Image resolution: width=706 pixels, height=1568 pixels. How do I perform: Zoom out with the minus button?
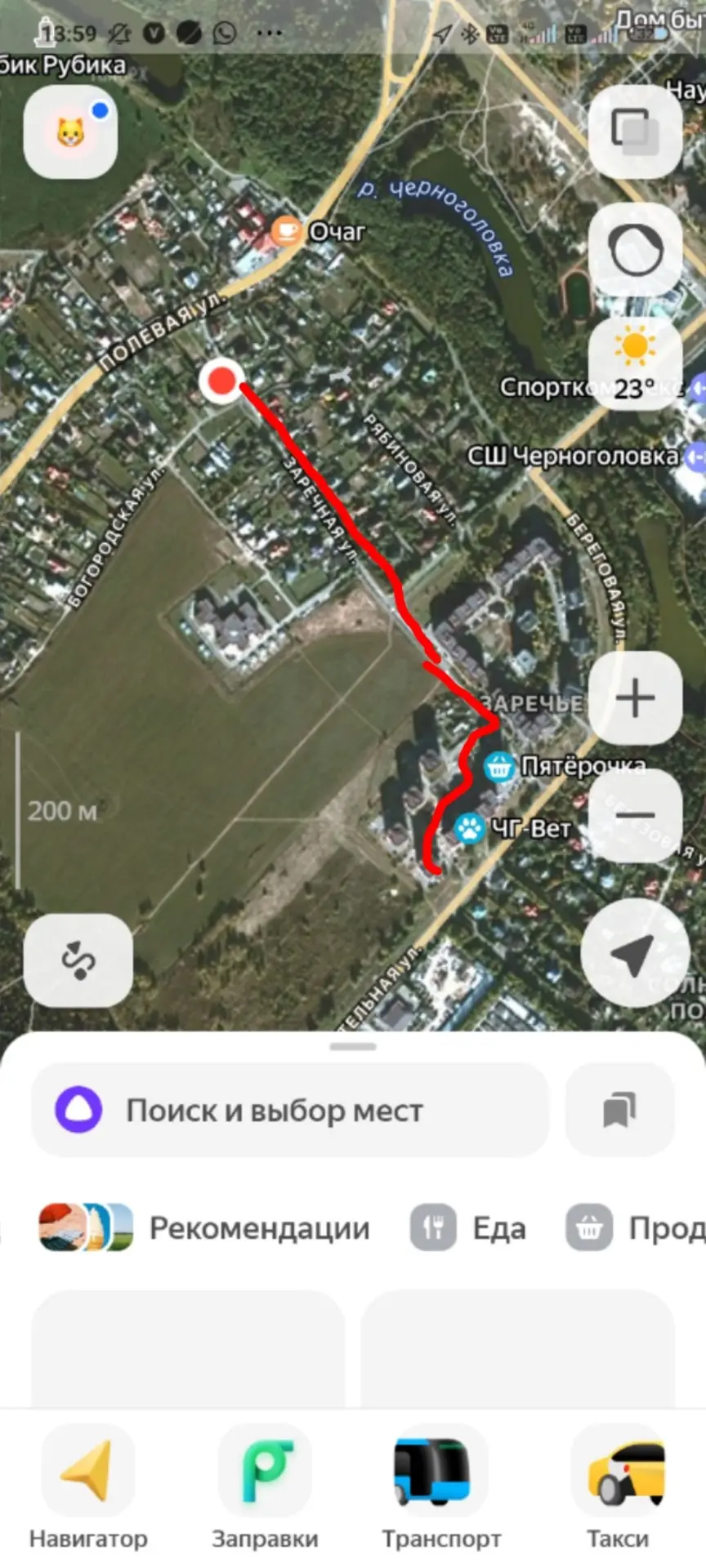pos(635,815)
